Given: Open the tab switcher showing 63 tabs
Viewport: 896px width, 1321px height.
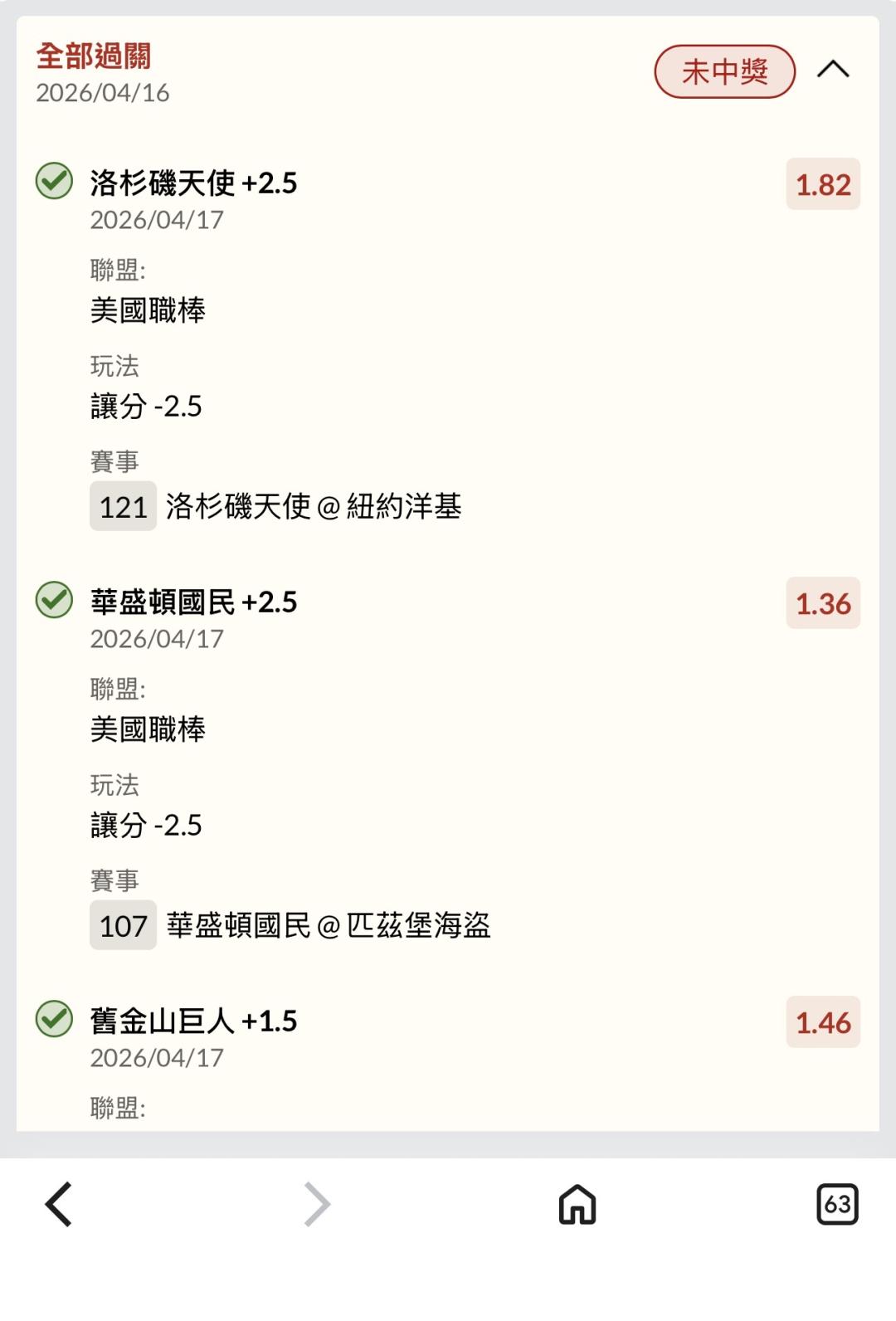Looking at the screenshot, I should point(837,1204).
